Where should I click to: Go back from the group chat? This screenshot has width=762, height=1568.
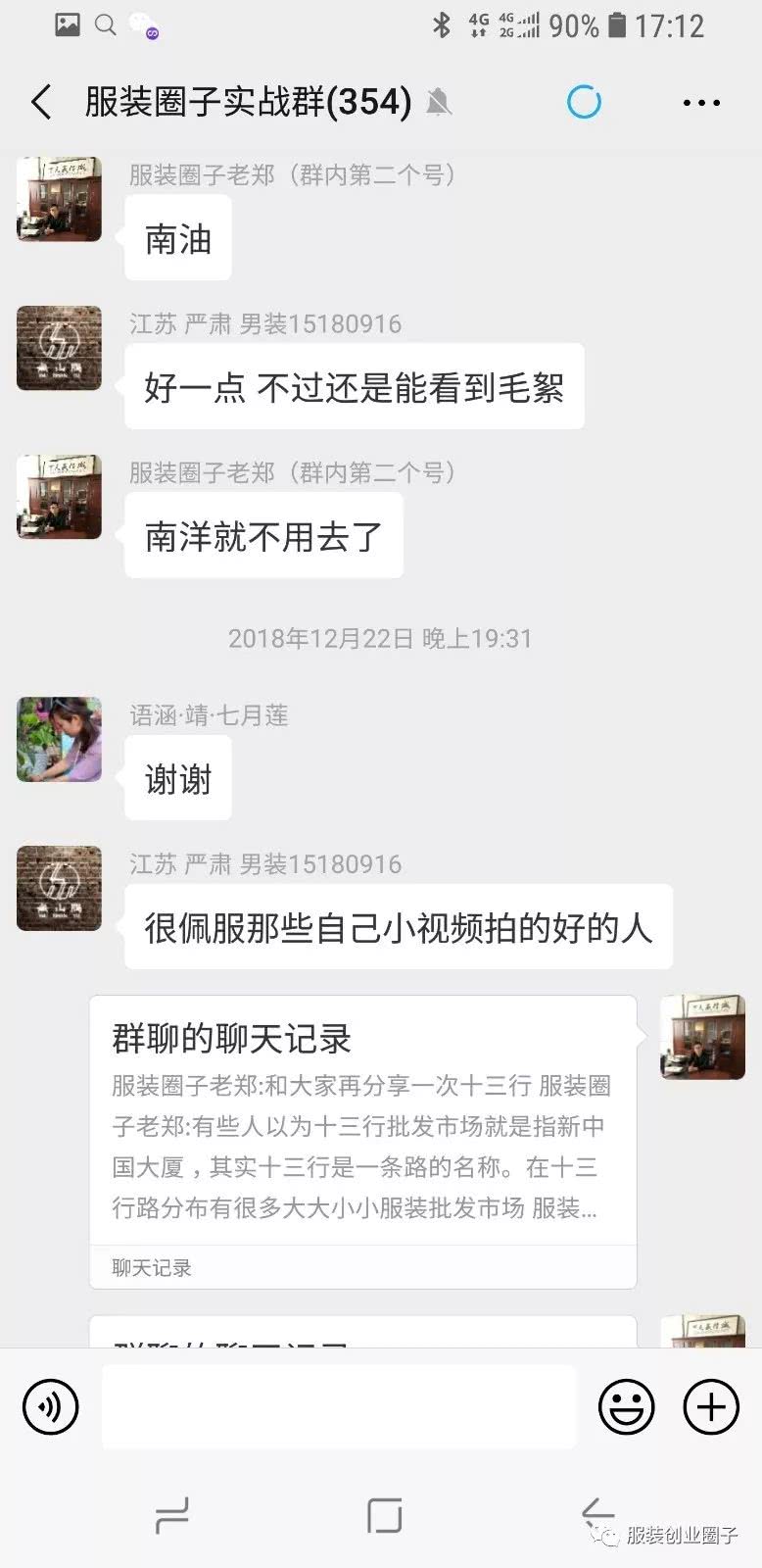(41, 102)
